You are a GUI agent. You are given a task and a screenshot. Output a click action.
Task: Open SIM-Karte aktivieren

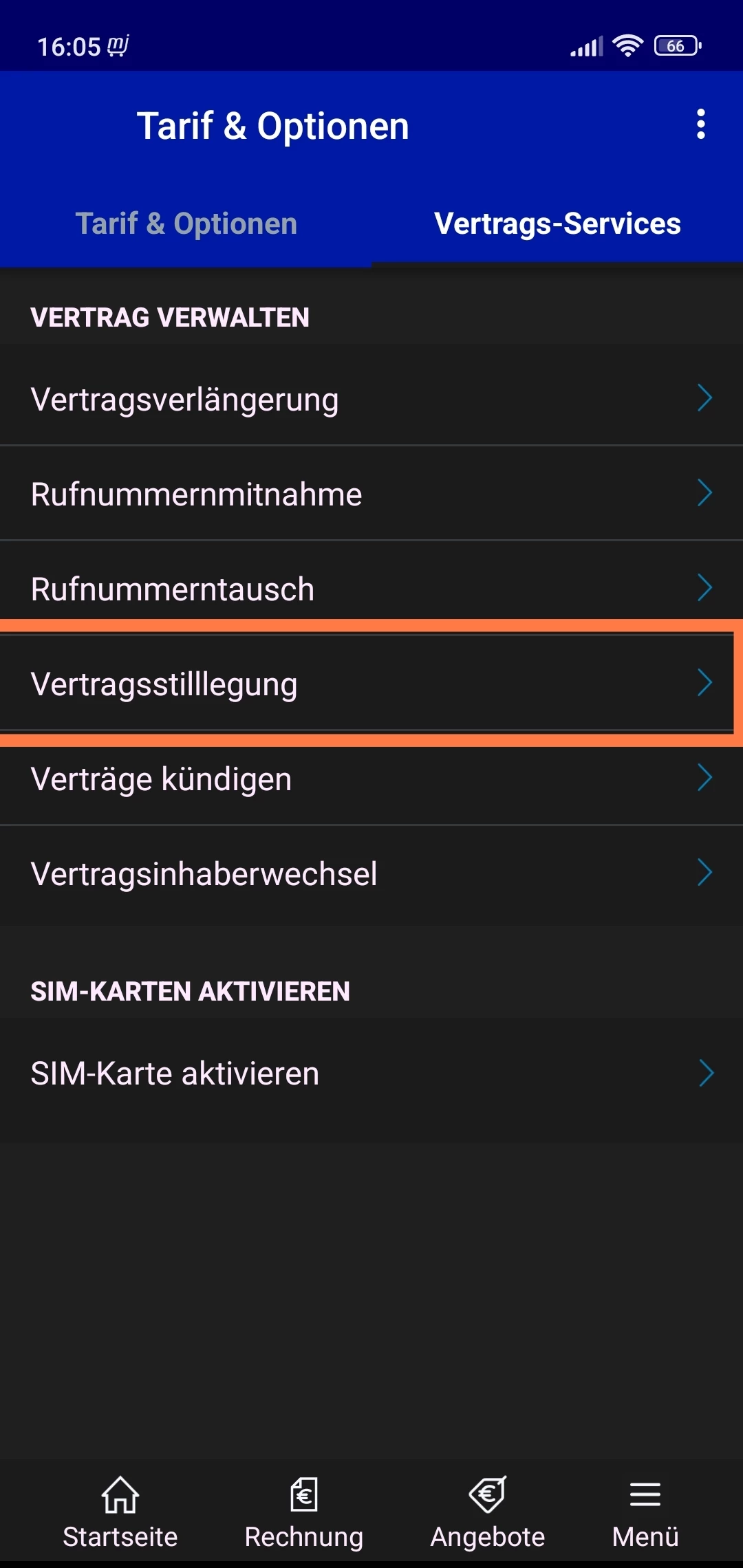tap(371, 1073)
